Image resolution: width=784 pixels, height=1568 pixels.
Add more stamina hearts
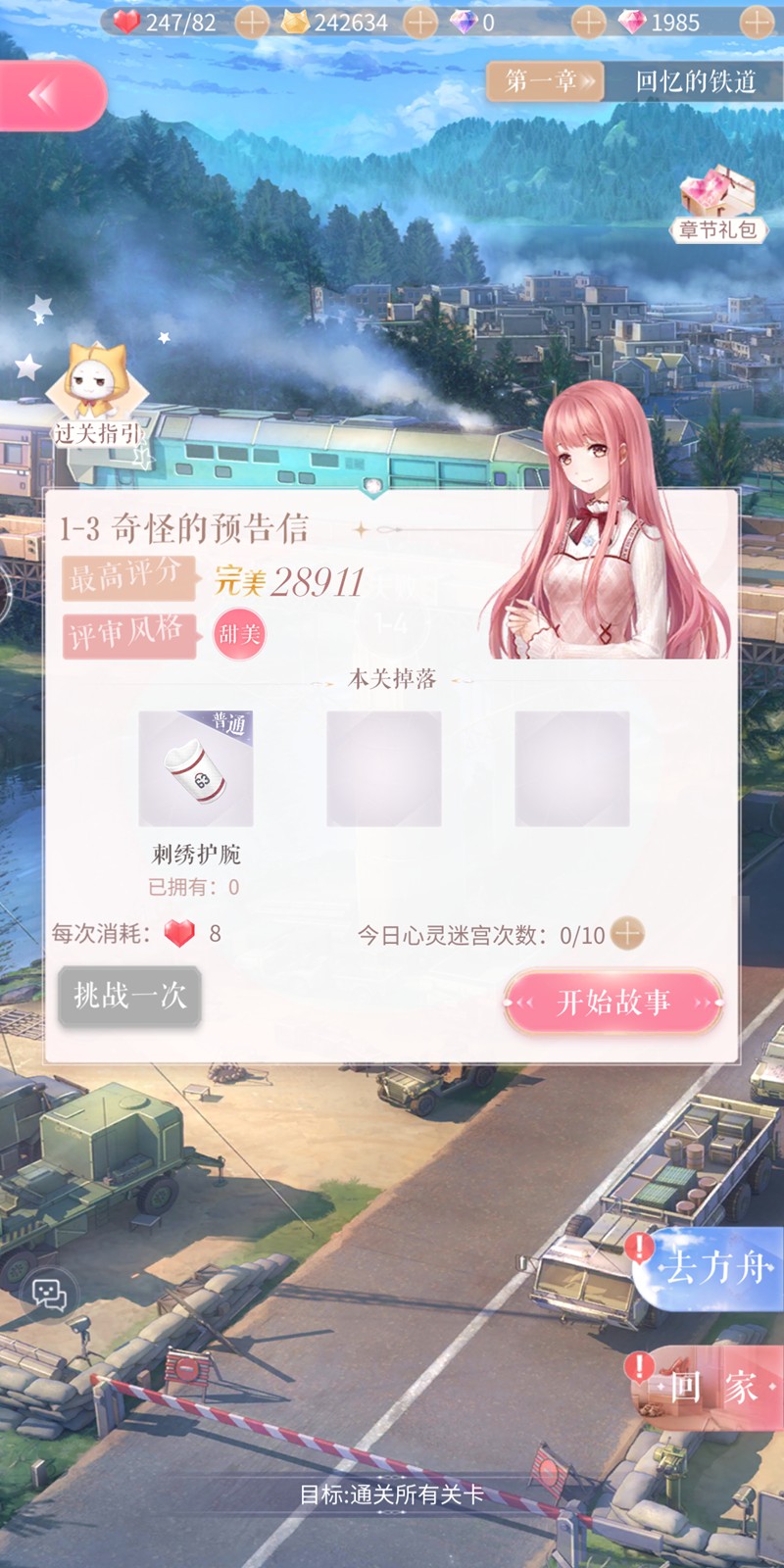[252, 22]
